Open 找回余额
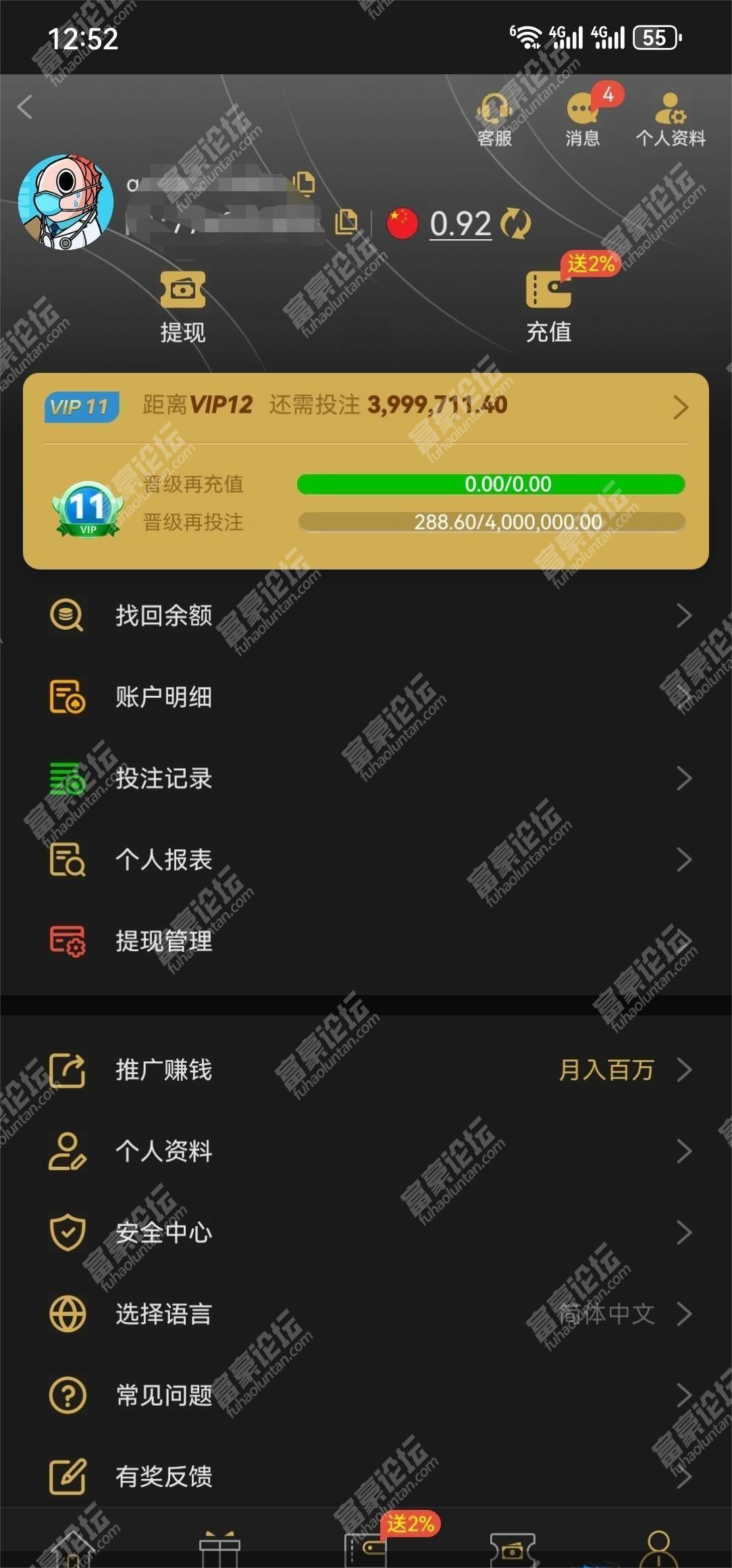 click(x=366, y=615)
